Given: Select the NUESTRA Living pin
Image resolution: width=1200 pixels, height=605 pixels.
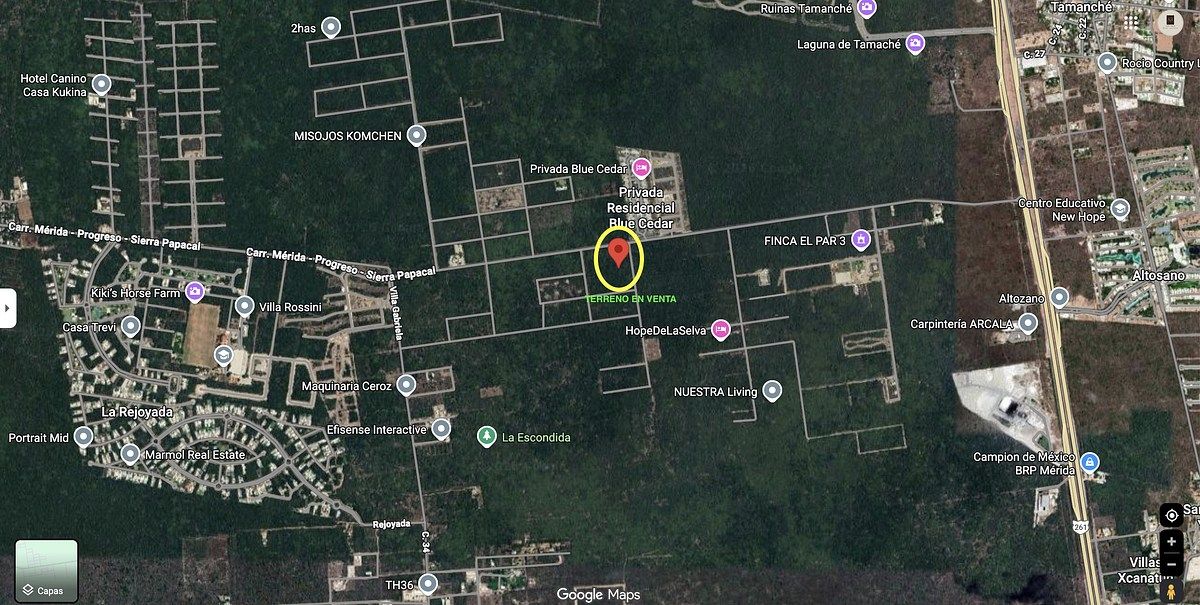Looking at the screenshot, I should point(772,391).
